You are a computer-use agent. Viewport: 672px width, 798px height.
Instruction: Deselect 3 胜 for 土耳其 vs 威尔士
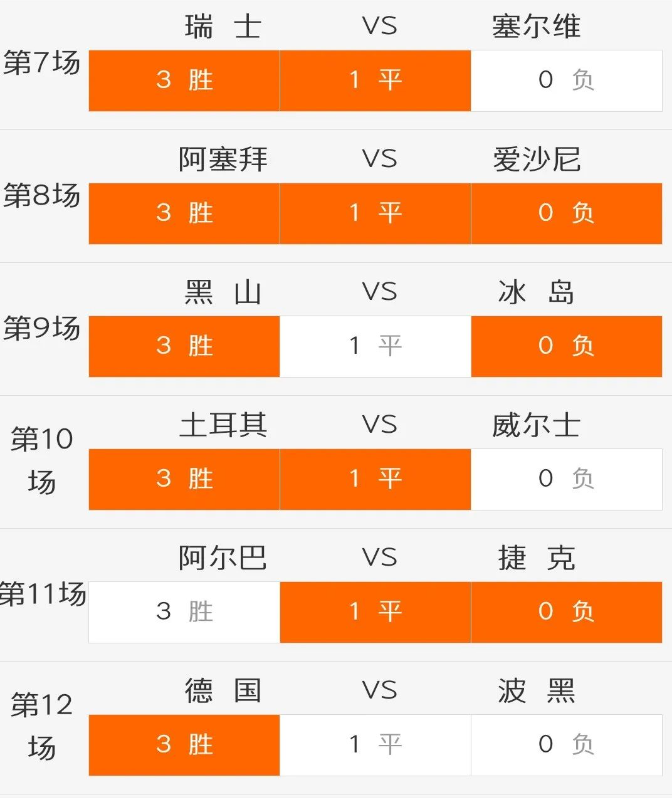click(184, 479)
